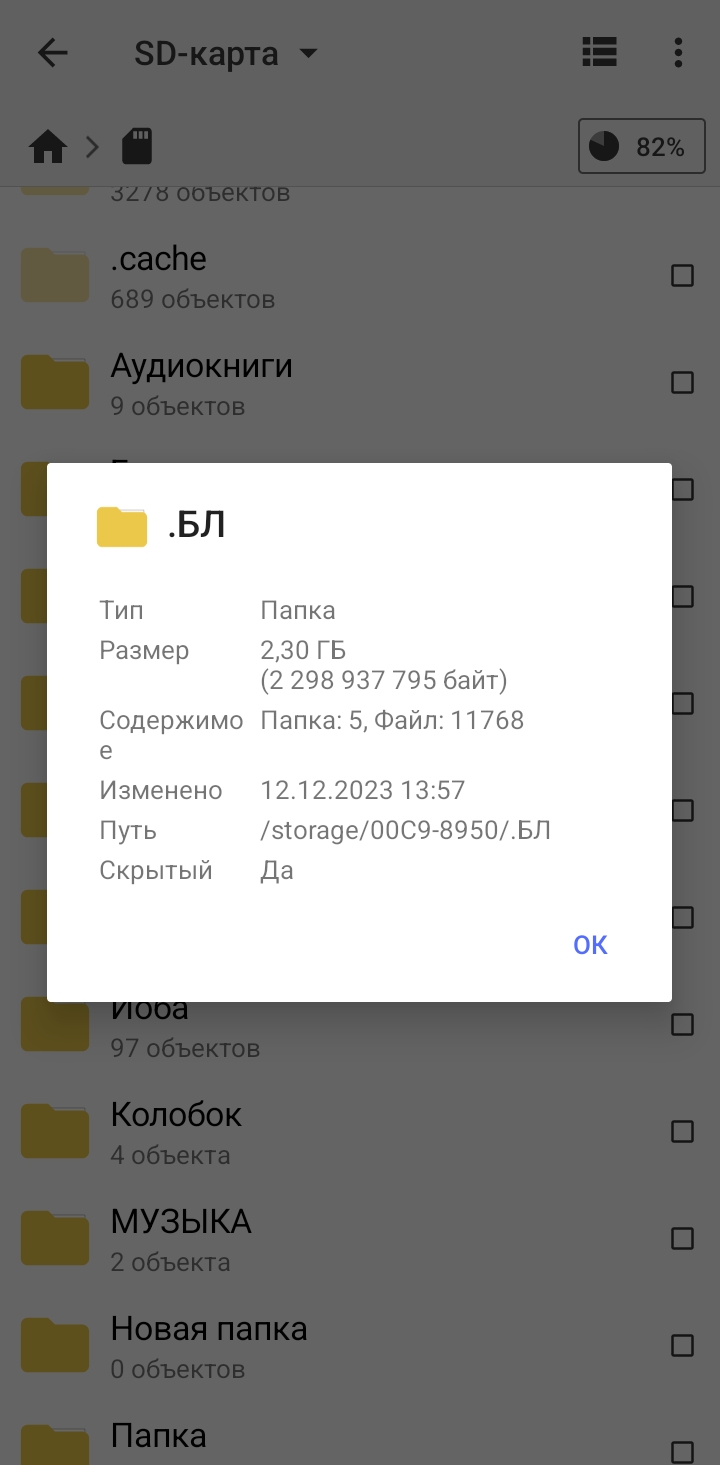Go to the home directory icon
This screenshot has height=1465, width=720.
pyautogui.click(x=48, y=148)
